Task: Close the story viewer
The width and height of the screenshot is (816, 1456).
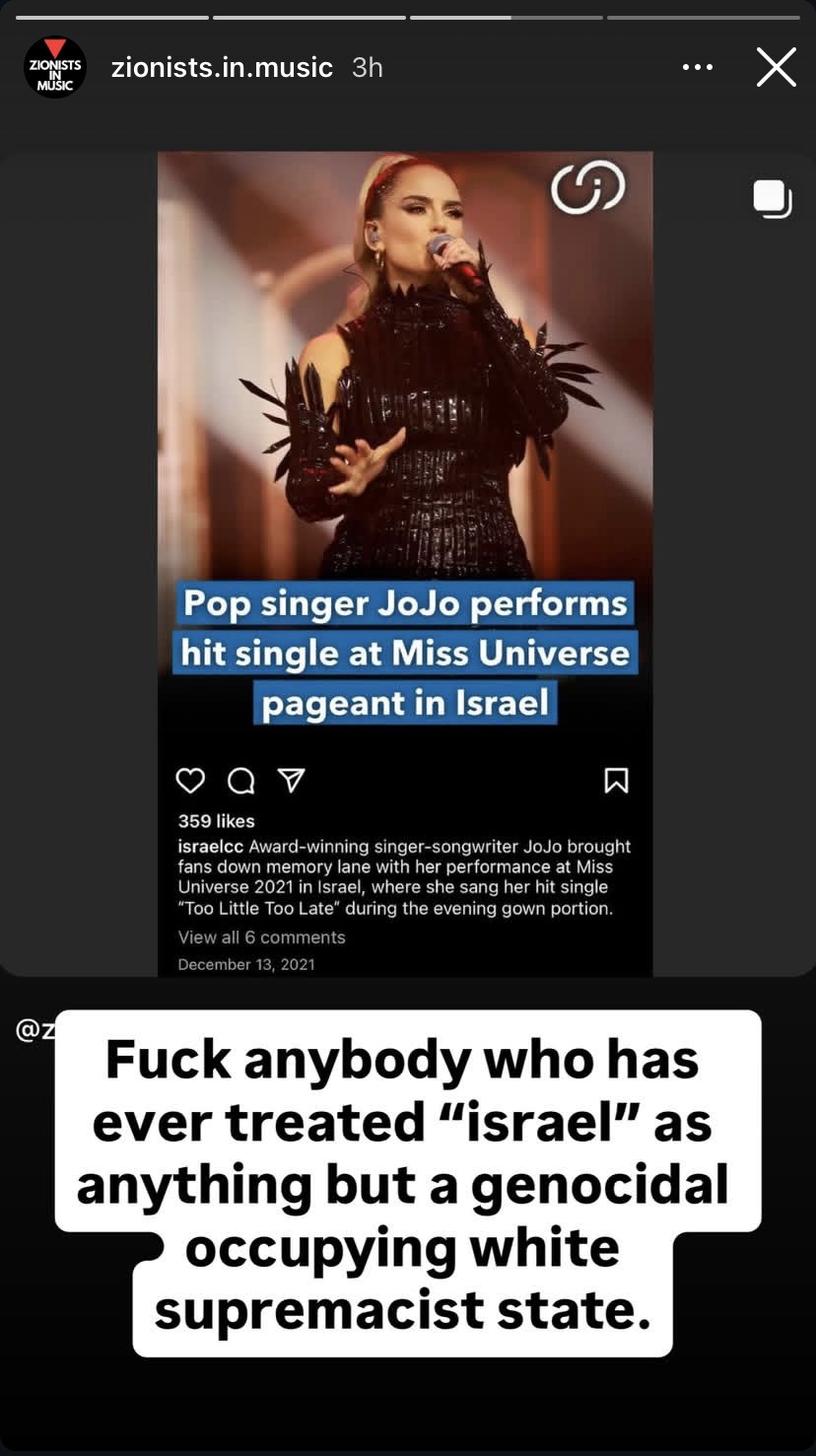Action: [776, 68]
